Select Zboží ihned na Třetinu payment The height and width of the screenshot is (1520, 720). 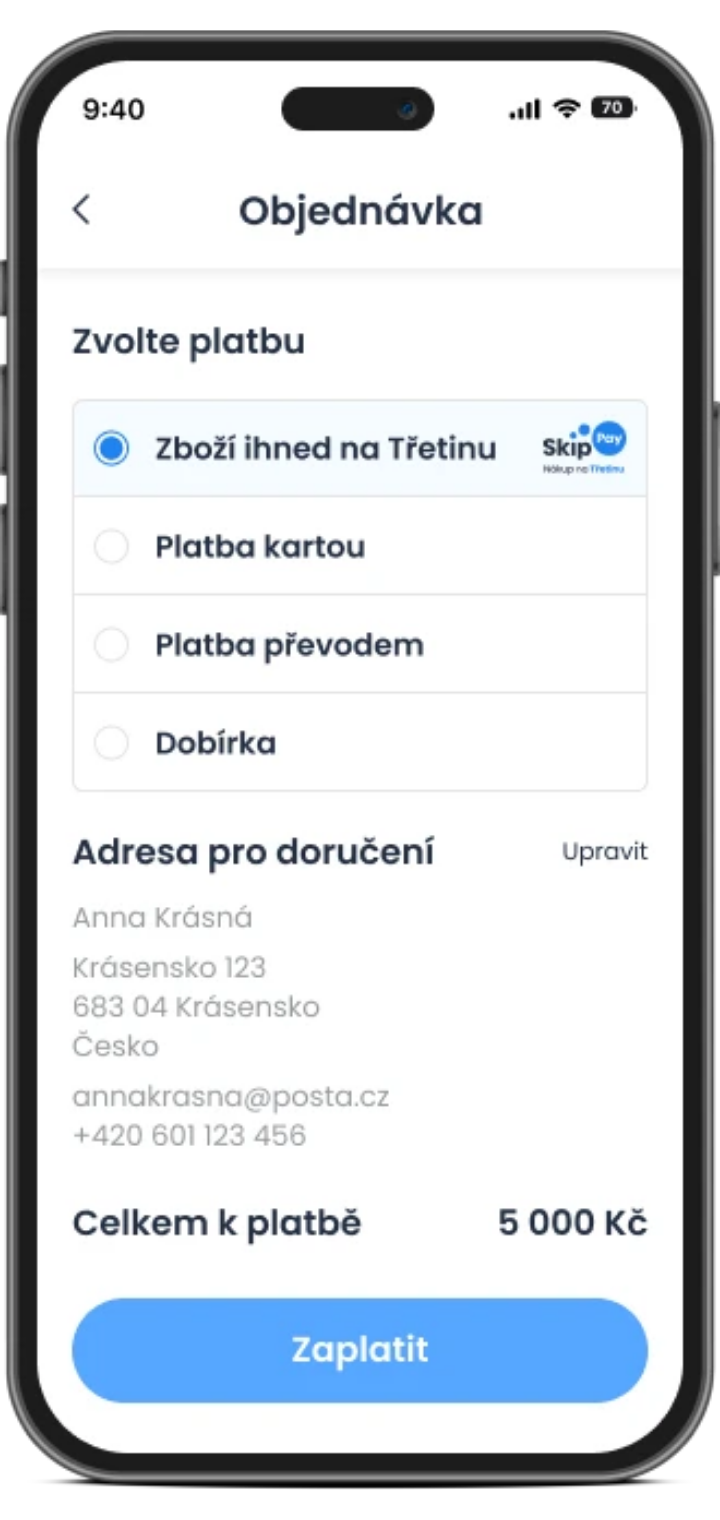[x=360, y=449]
